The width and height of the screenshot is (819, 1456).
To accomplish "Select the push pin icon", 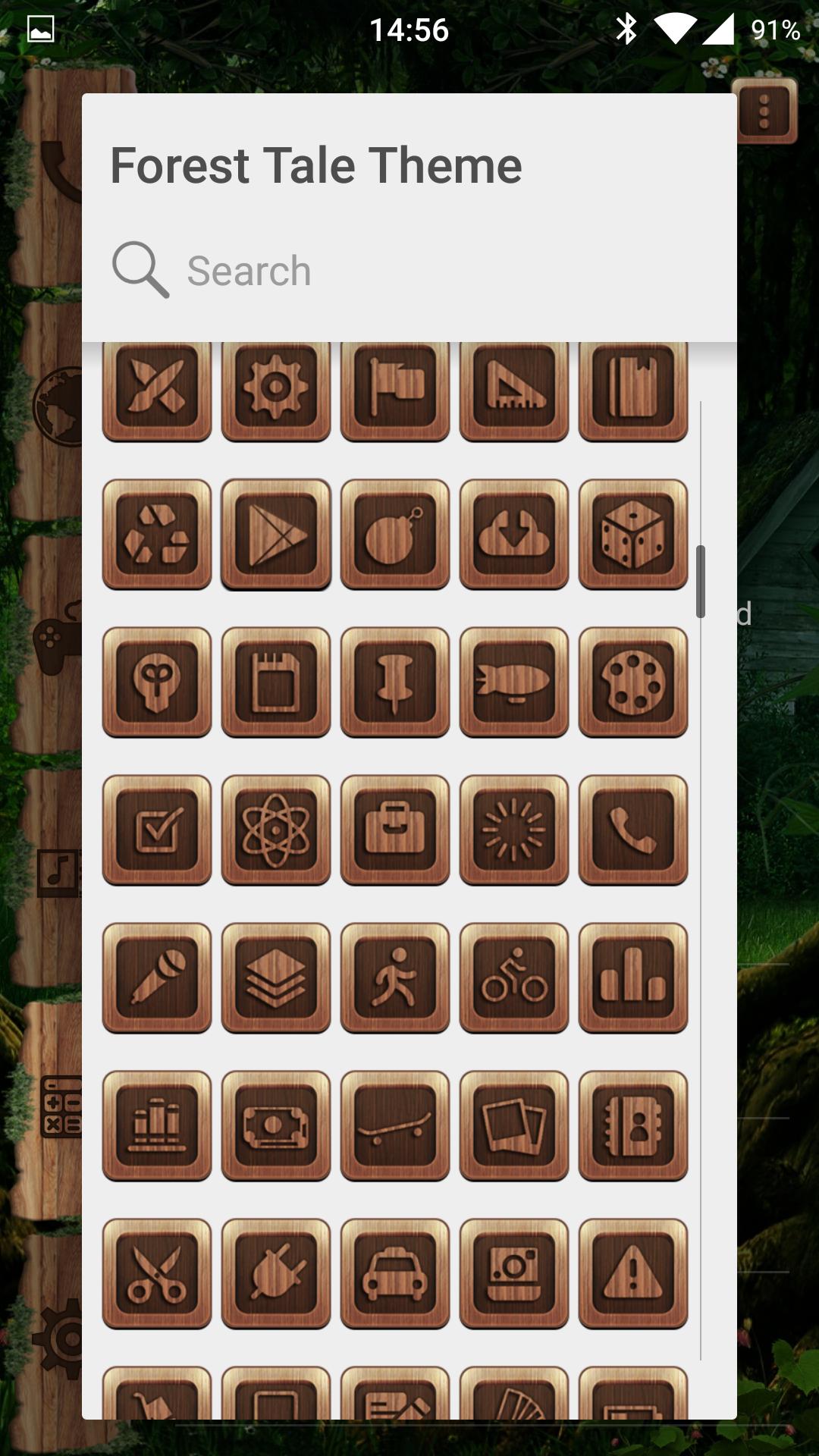I will pos(395,682).
